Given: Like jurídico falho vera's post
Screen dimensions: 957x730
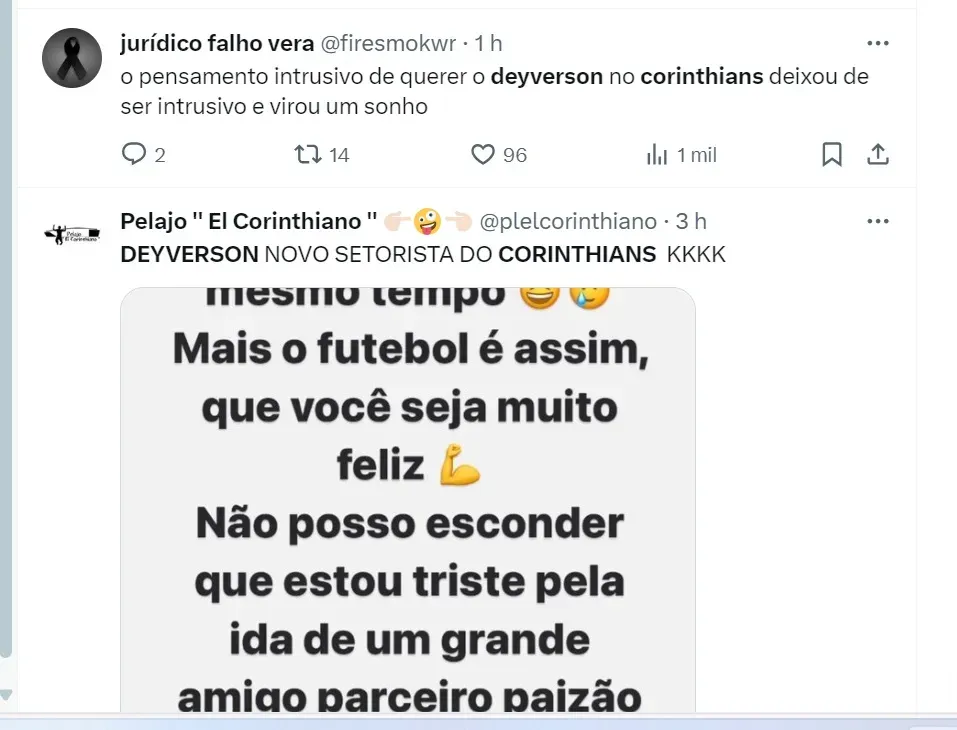Looking at the screenshot, I should tap(484, 155).
